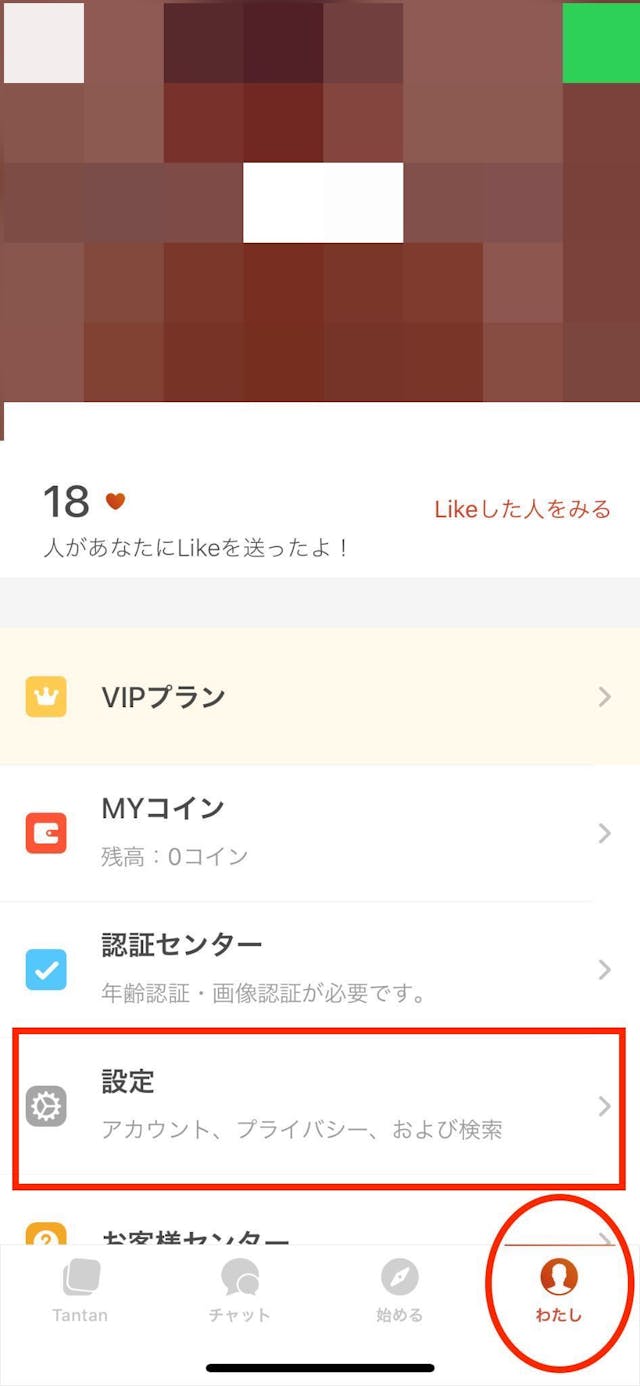Open Likeした人をみる link
The height and width of the screenshot is (1386, 640).
point(522,510)
